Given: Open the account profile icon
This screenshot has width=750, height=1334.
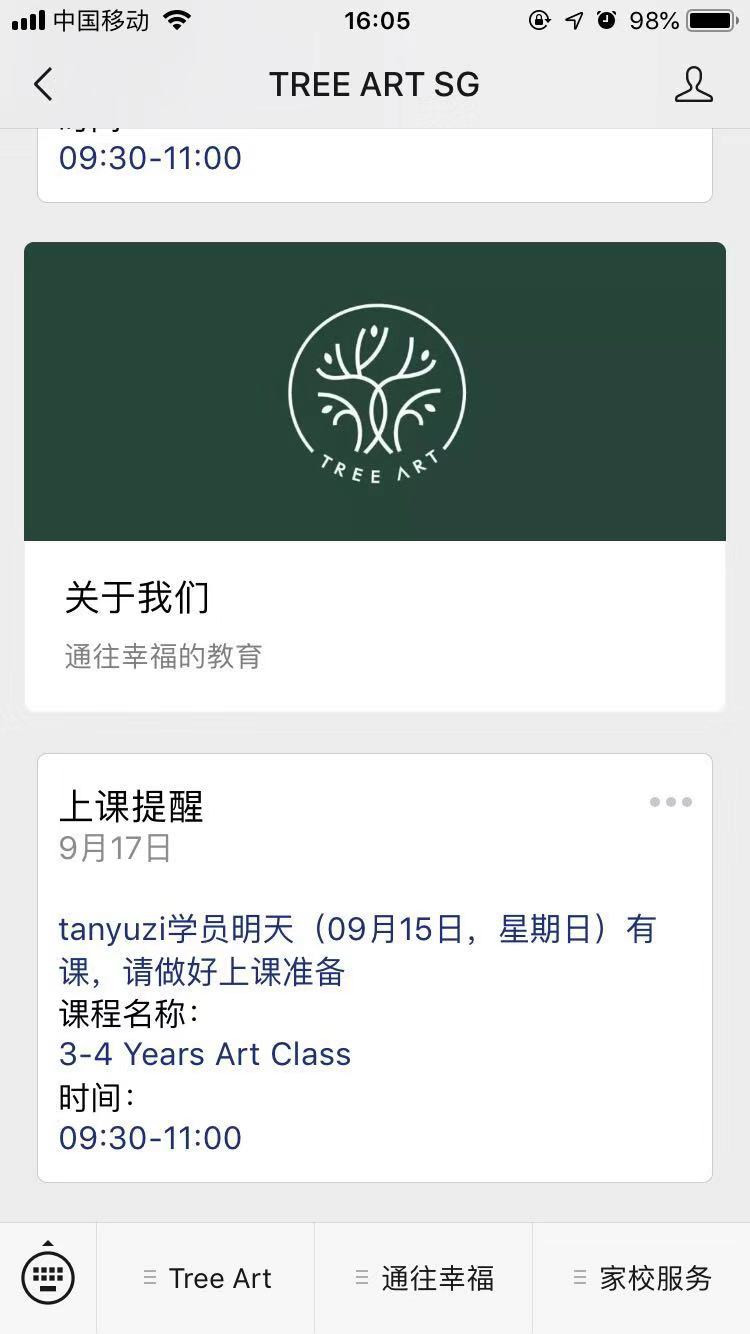Looking at the screenshot, I should pos(694,85).
